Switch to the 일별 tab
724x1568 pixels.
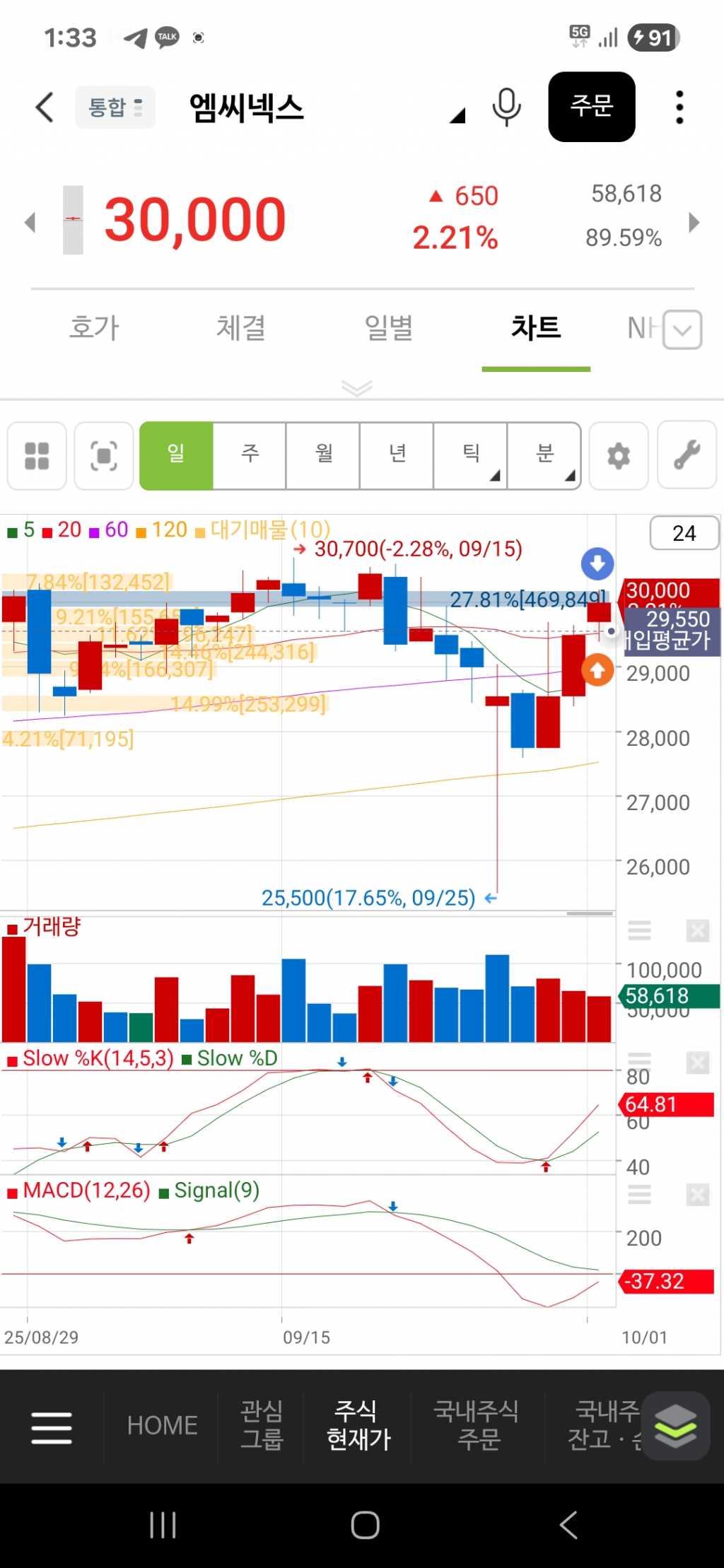[x=388, y=328]
